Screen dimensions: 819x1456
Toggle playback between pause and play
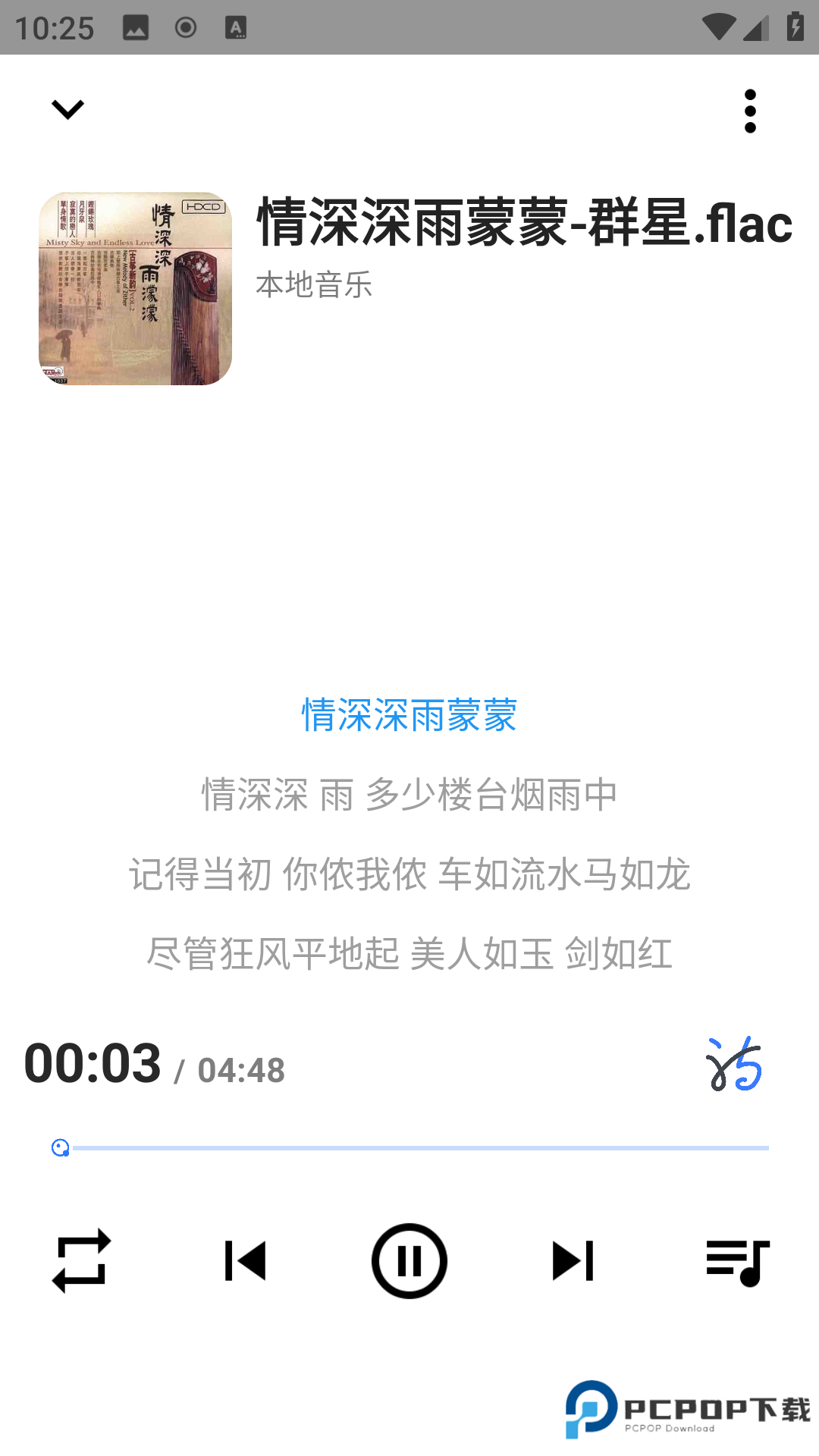pos(409,1259)
